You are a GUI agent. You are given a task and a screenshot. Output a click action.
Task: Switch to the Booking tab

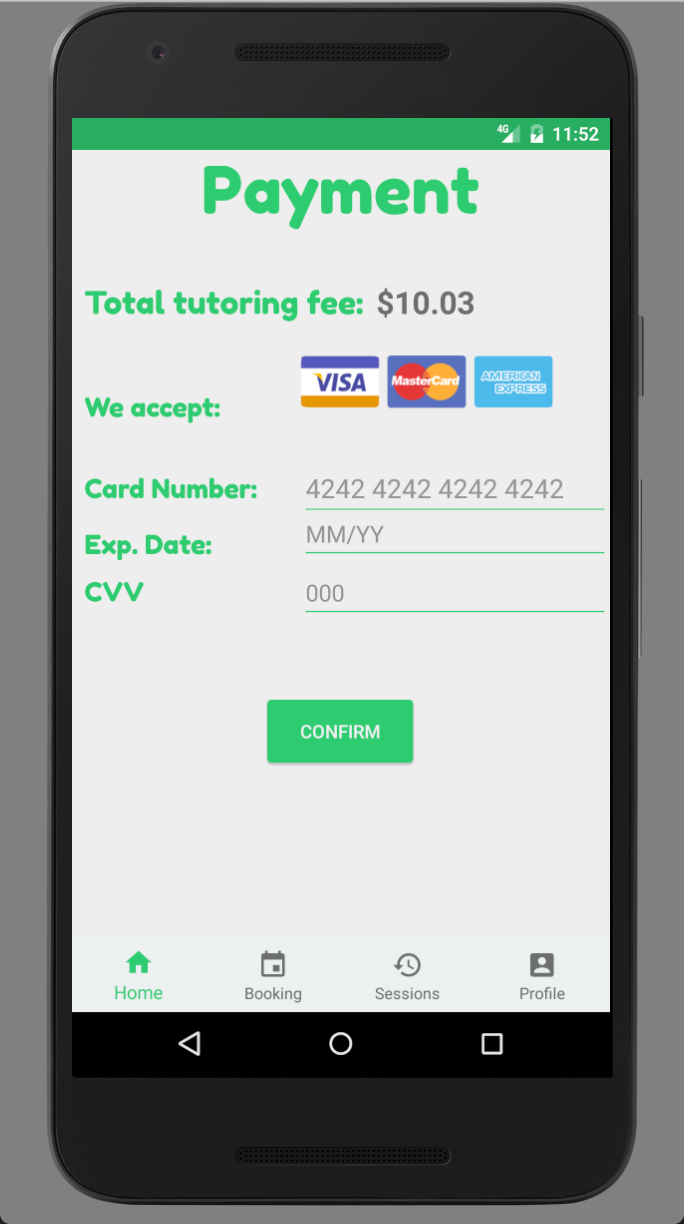(x=273, y=976)
